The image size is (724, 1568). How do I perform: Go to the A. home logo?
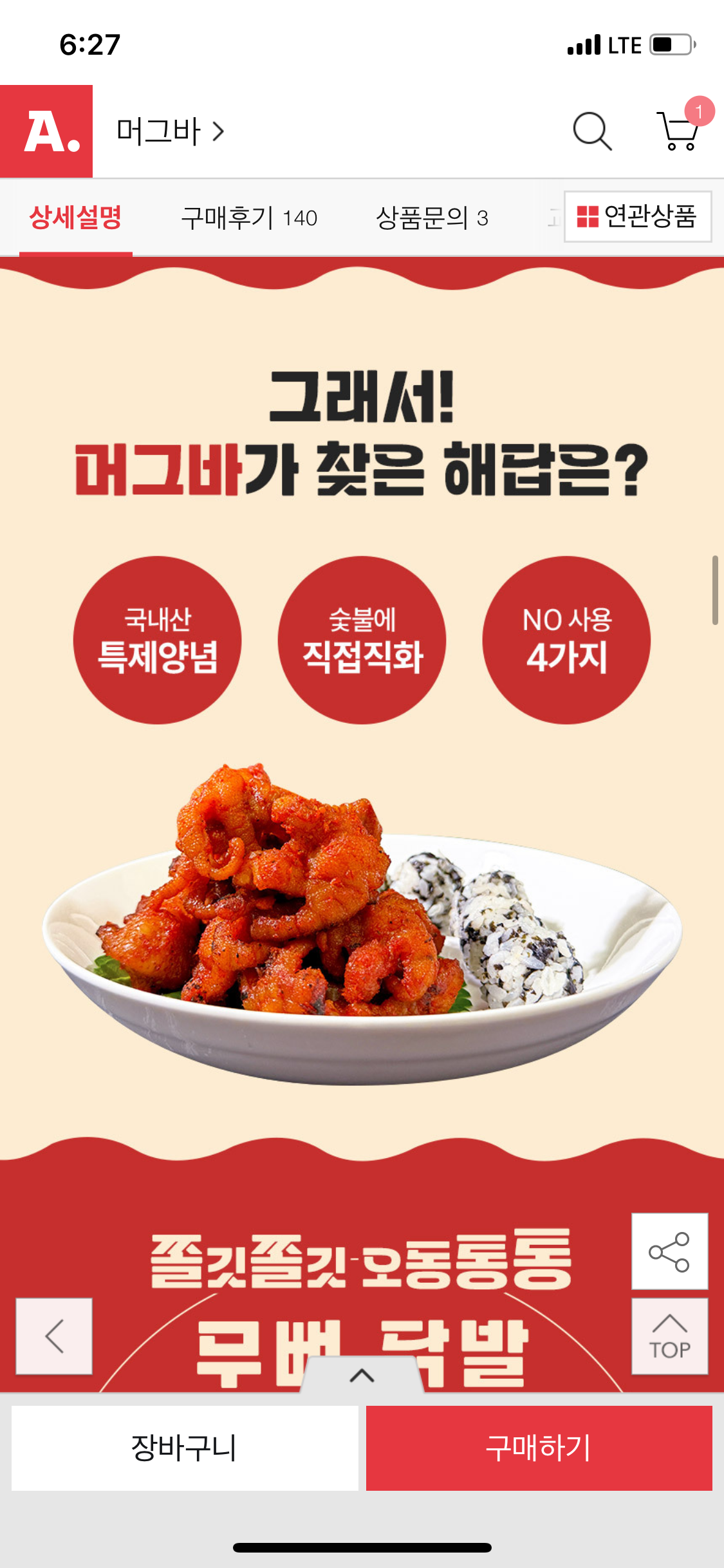46,131
